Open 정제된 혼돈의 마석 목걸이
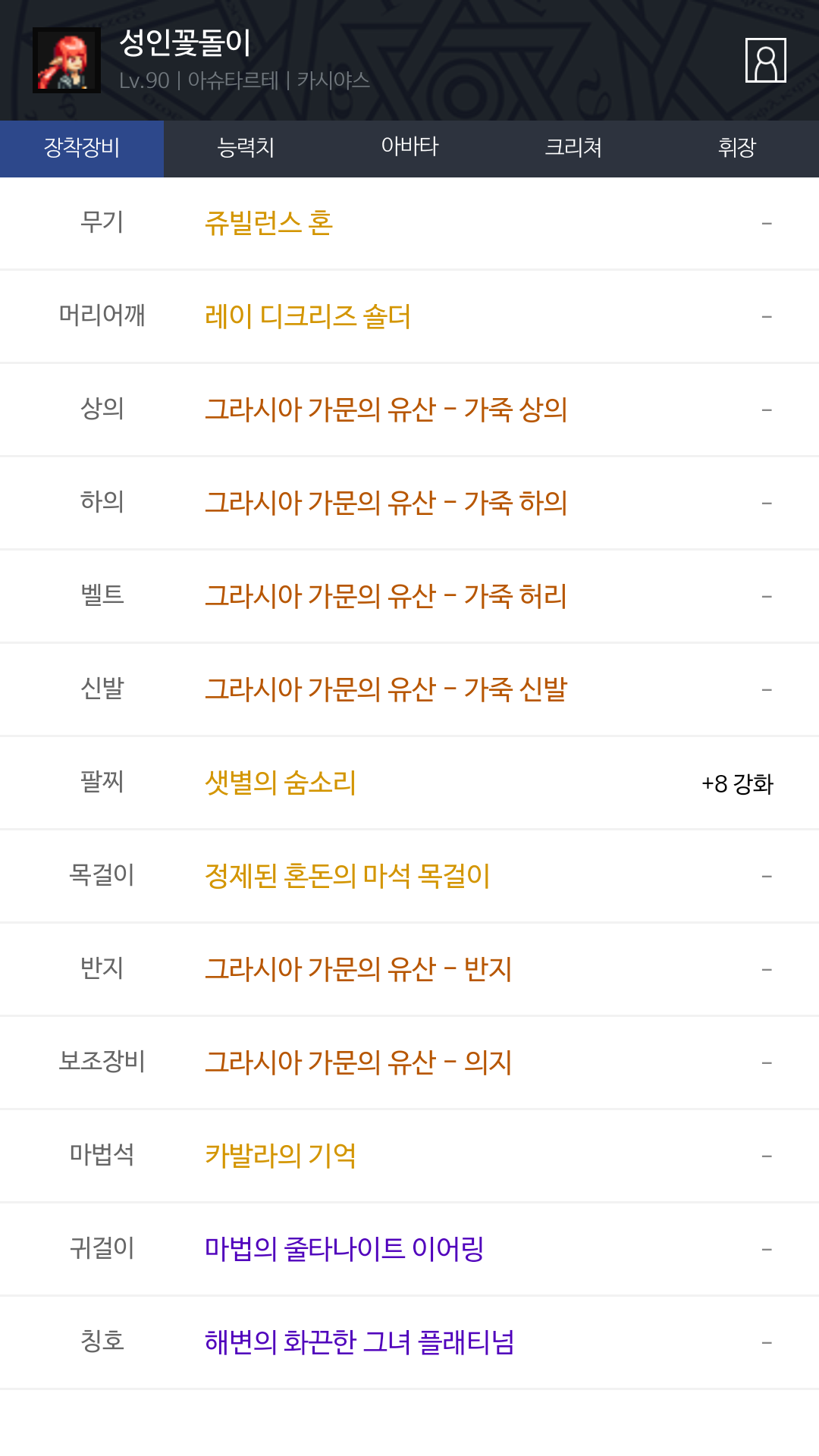The width and height of the screenshot is (819, 1456). tap(347, 876)
